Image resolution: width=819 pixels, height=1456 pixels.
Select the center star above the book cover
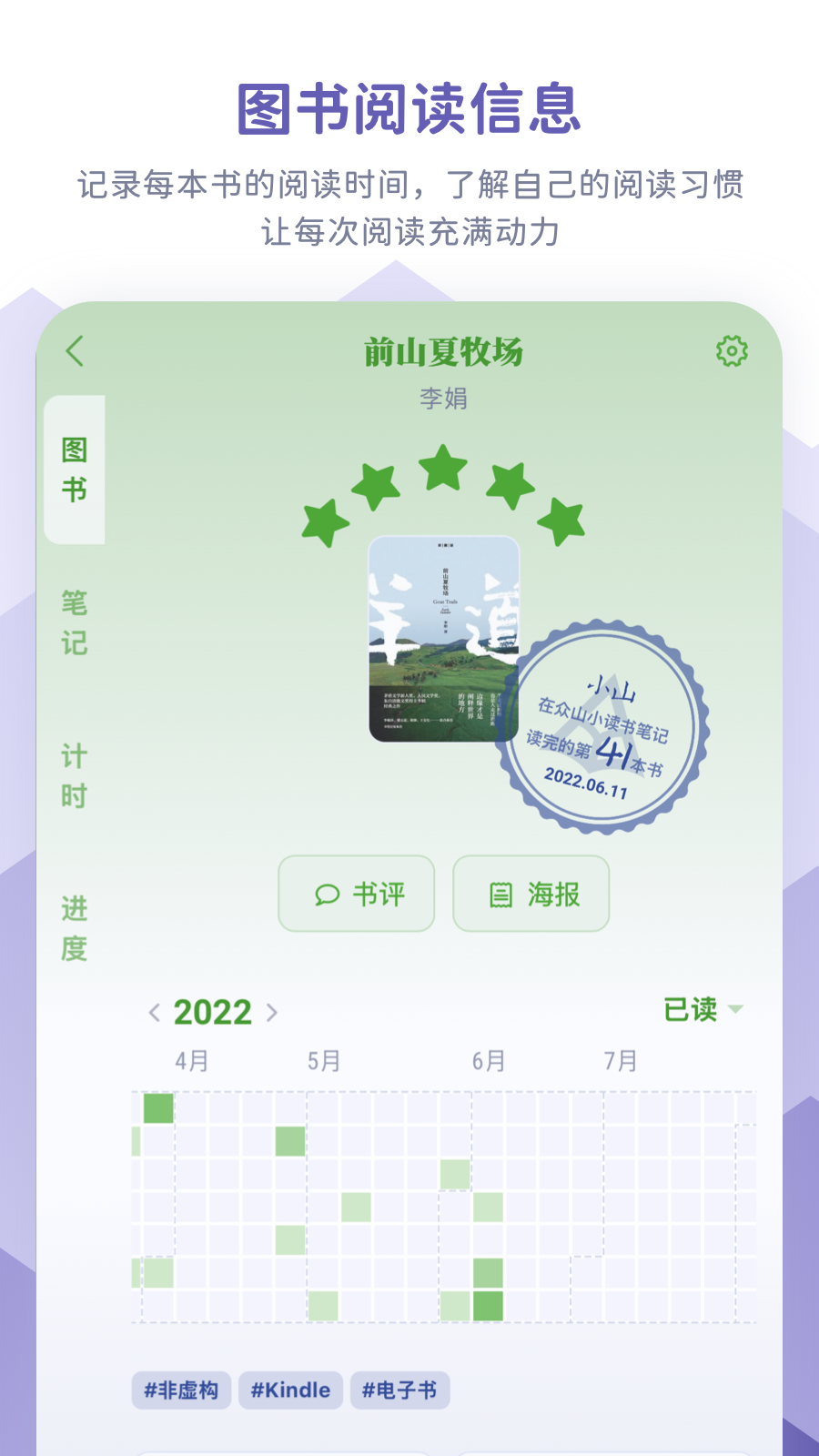(443, 469)
